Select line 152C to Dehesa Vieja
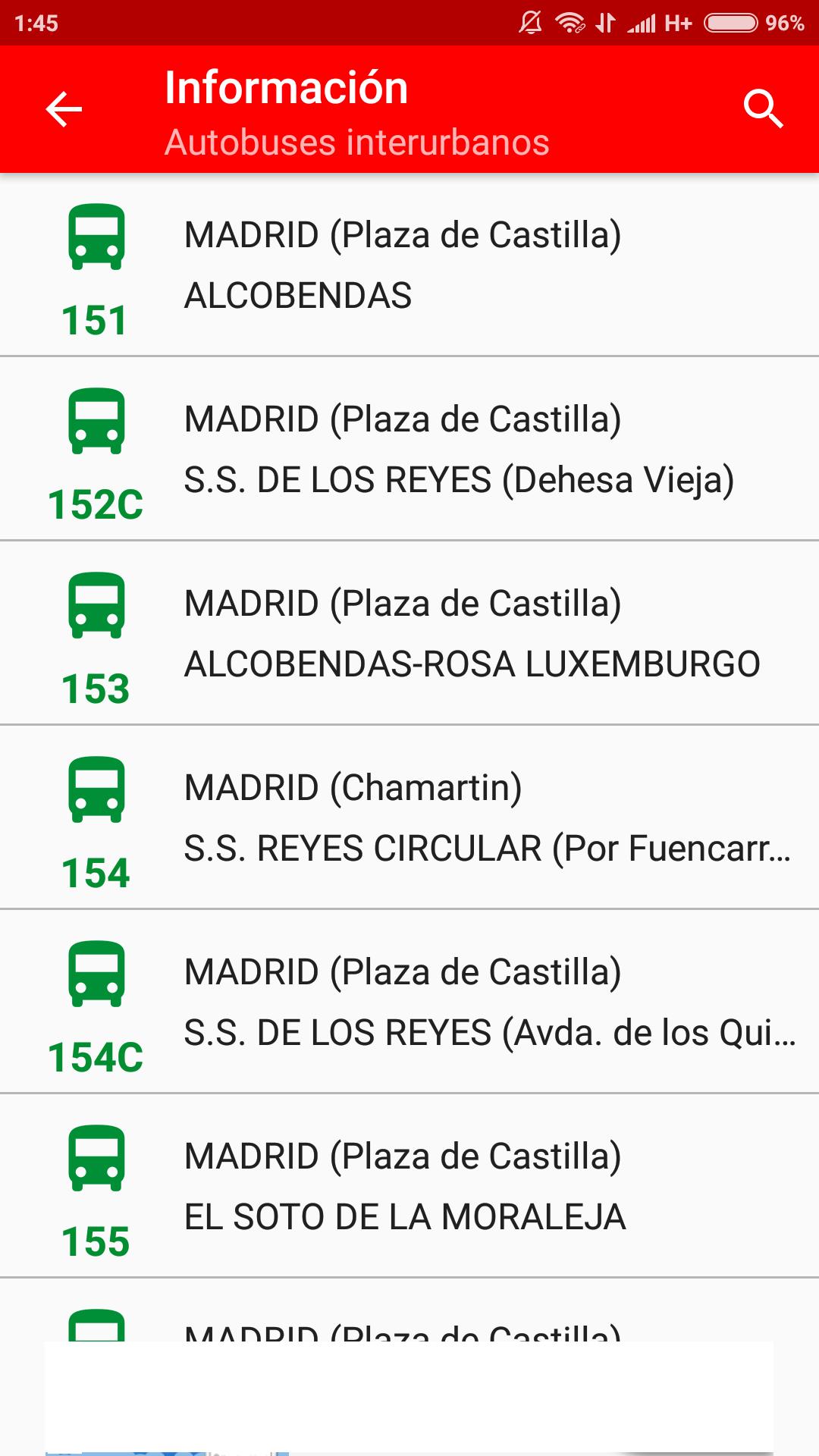 click(409, 449)
